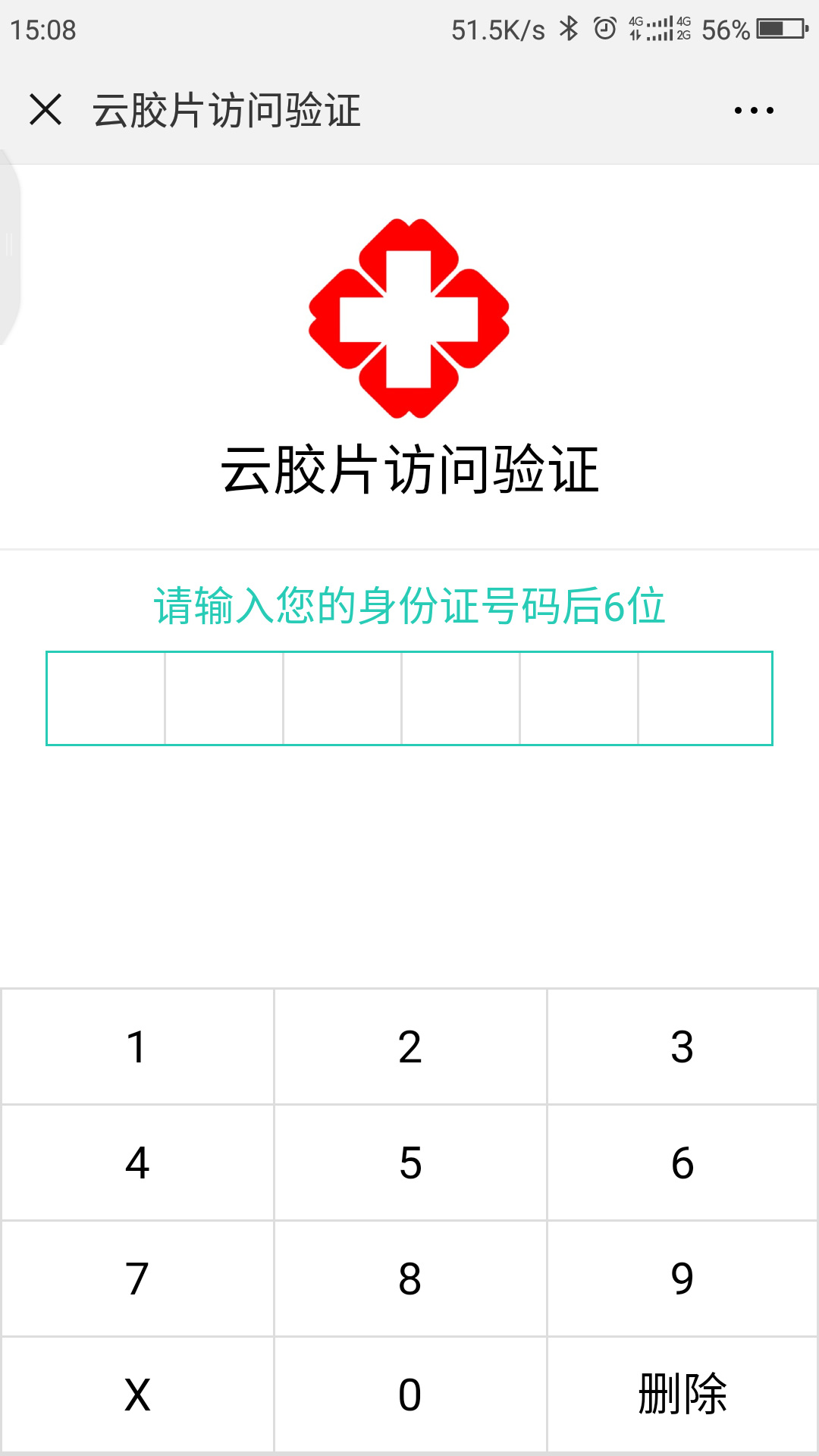Open the three-dot overflow menu
Image resolution: width=819 pixels, height=1456 pixels.
click(x=754, y=111)
